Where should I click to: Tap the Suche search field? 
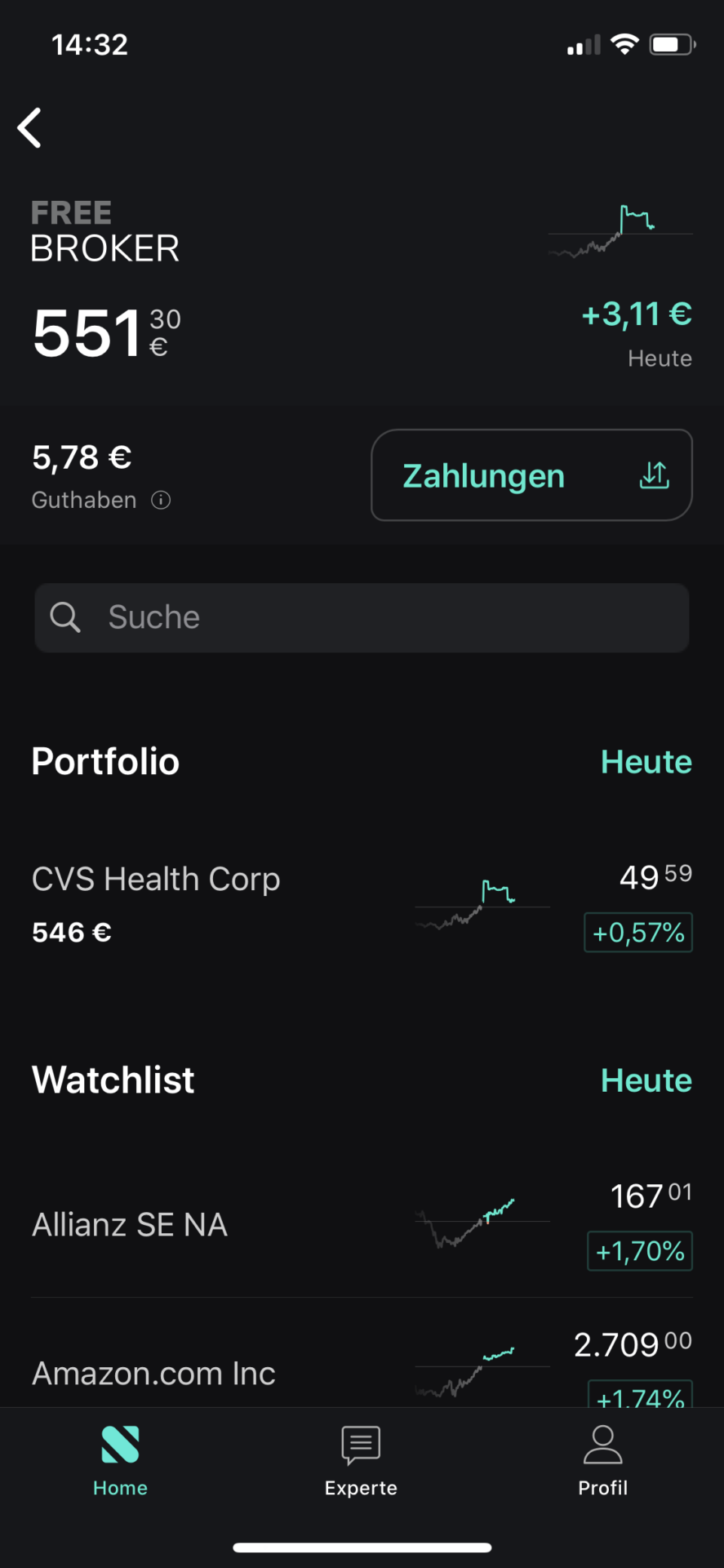(362, 617)
